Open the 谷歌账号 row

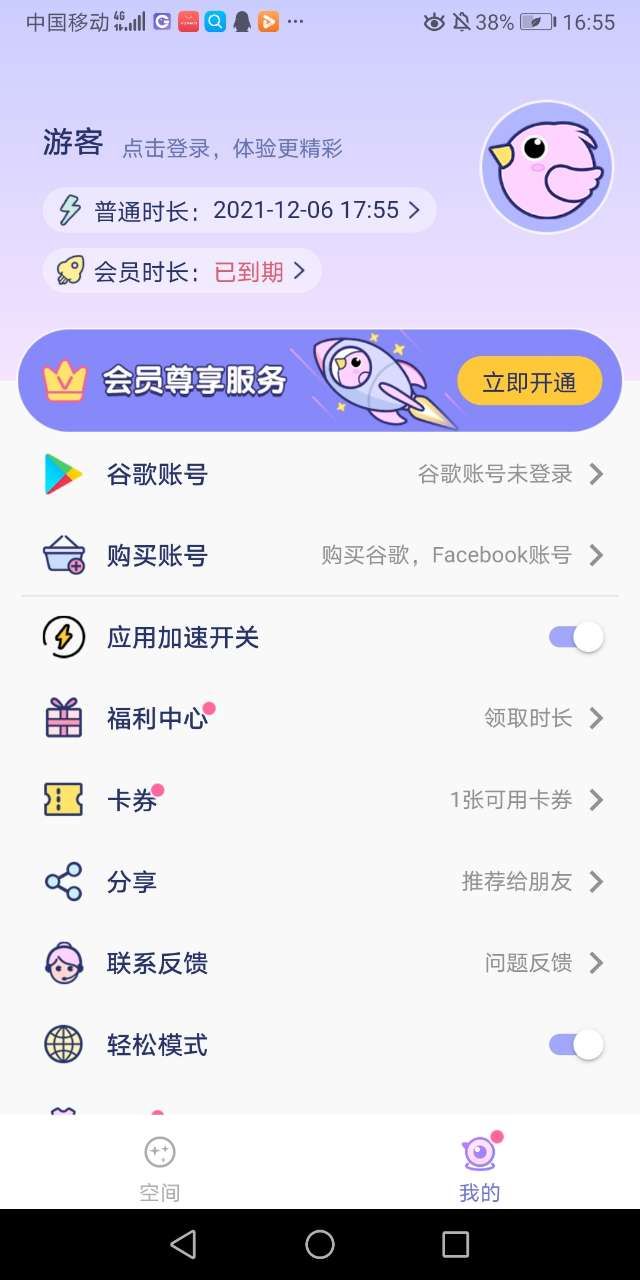tap(320, 474)
